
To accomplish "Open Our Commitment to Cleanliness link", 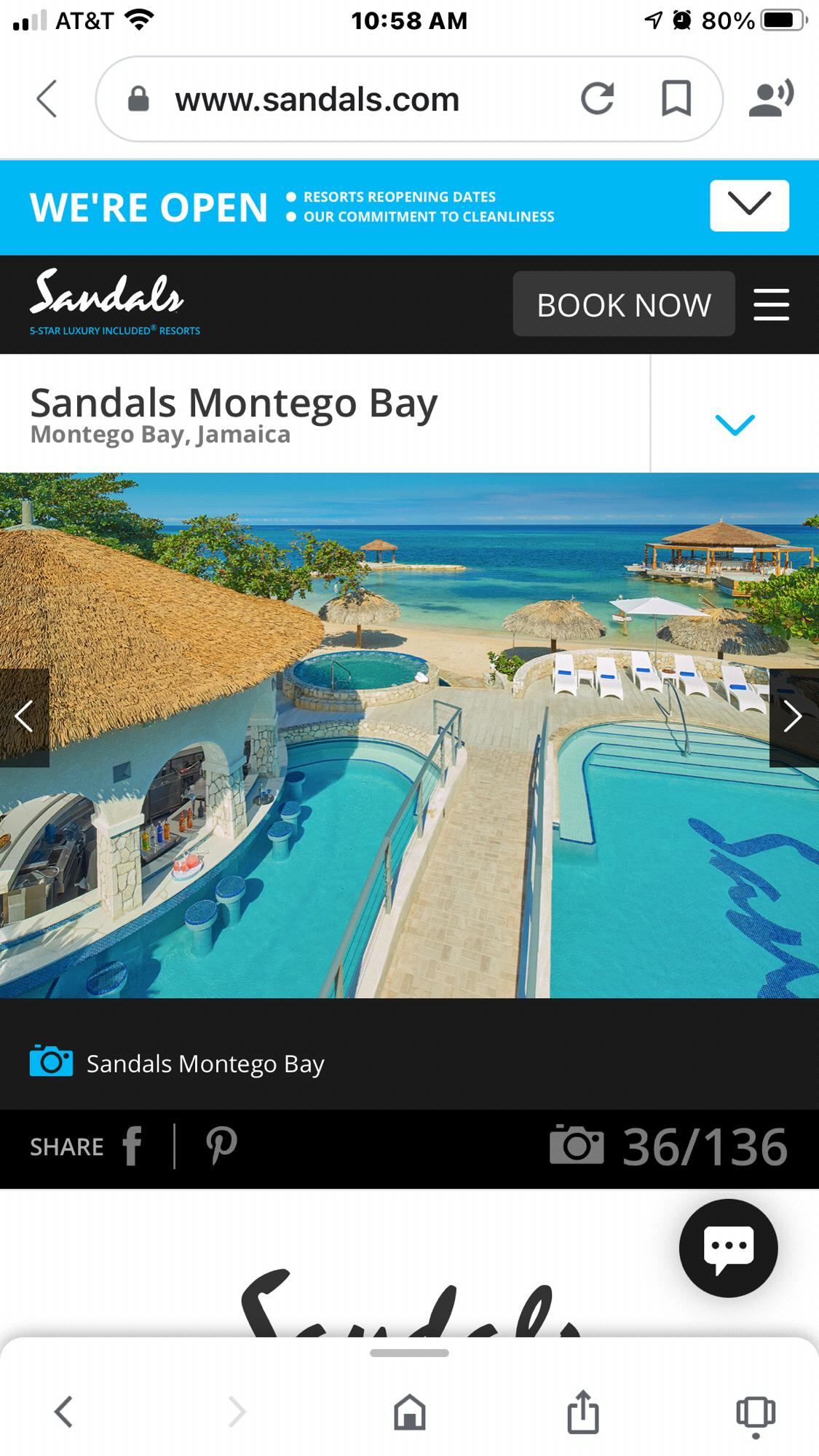I will coord(428,217).
